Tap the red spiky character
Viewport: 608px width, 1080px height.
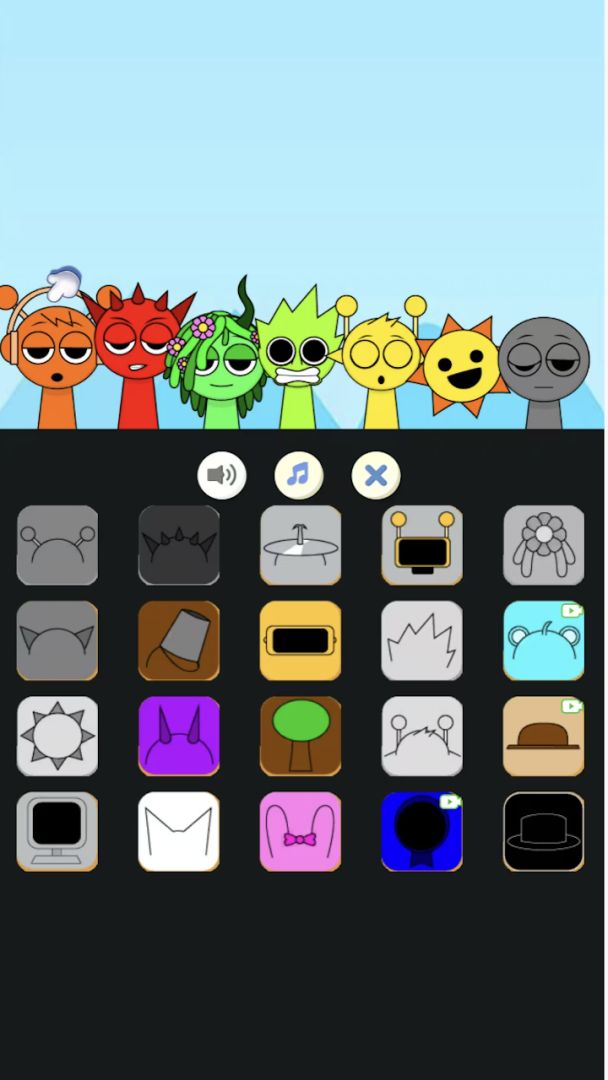pos(136,360)
